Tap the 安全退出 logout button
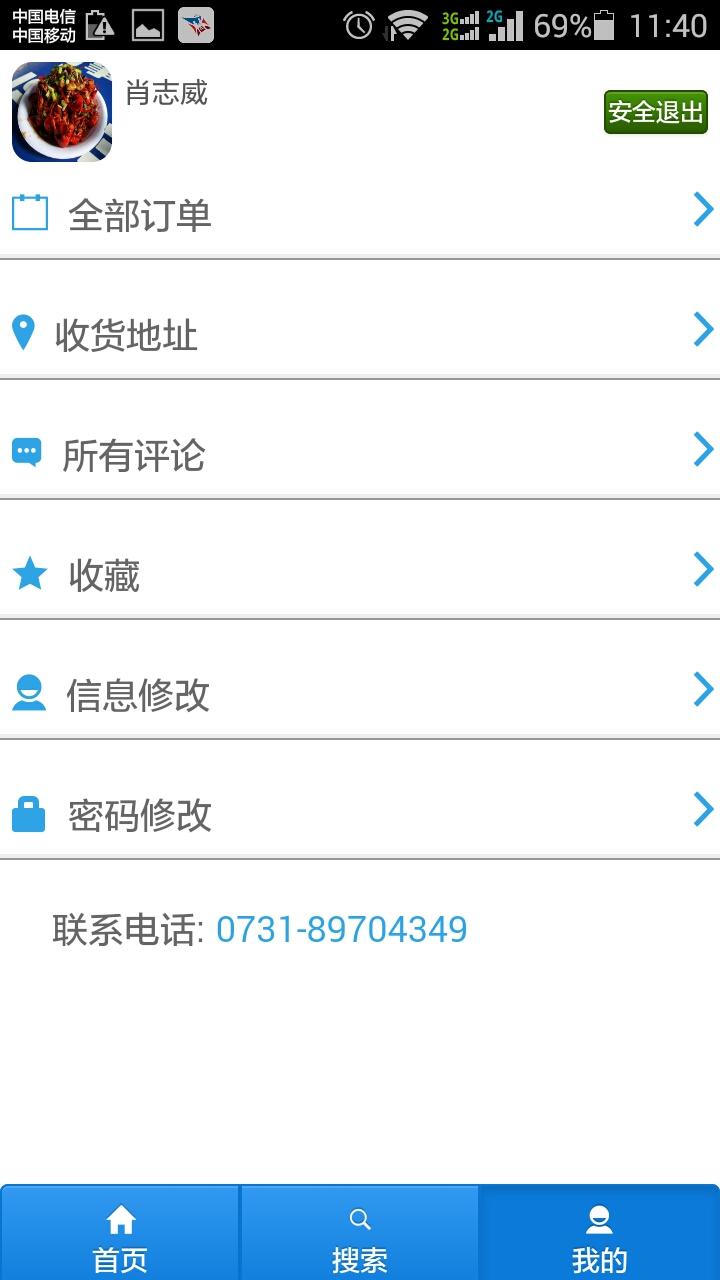The image size is (720, 1280). [x=655, y=112]
